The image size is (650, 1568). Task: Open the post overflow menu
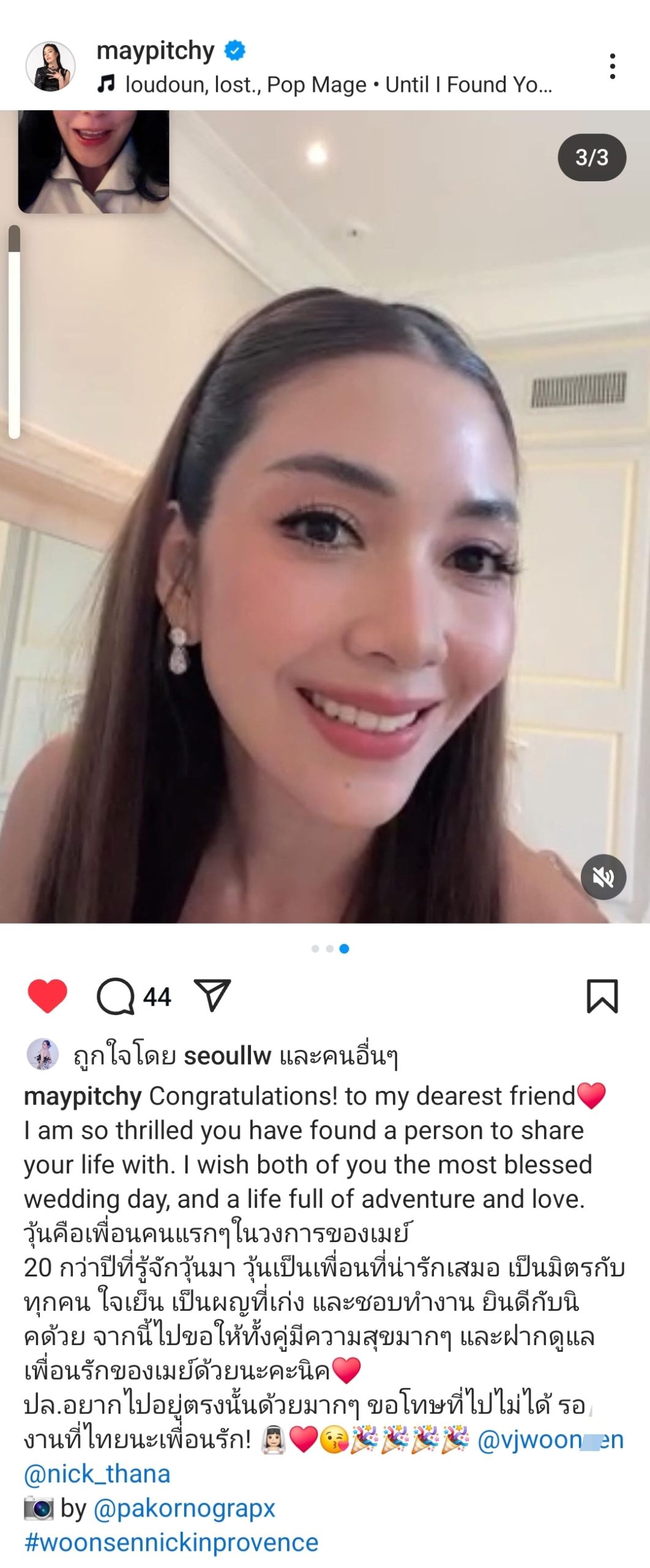(x=612, y=66)
